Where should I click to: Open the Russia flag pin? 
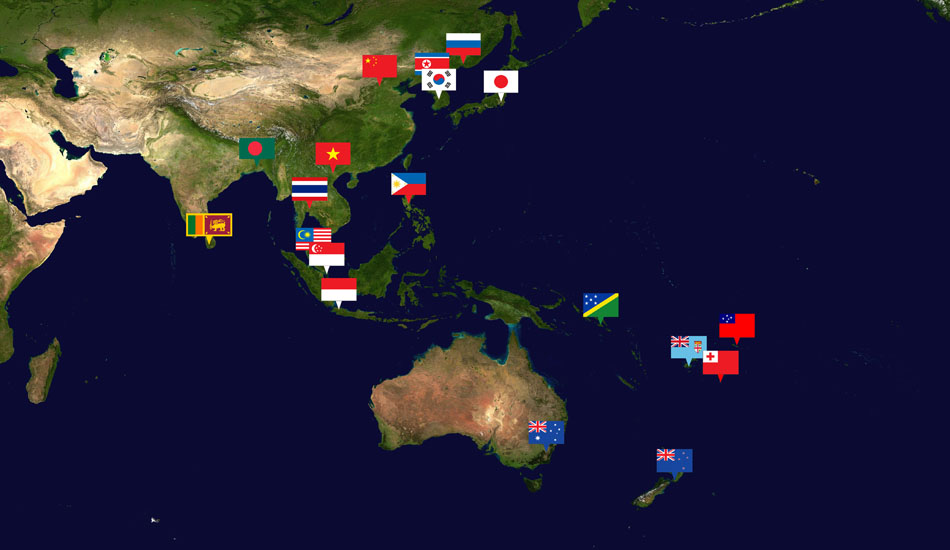pyautogui.click(x=463, y=44)
